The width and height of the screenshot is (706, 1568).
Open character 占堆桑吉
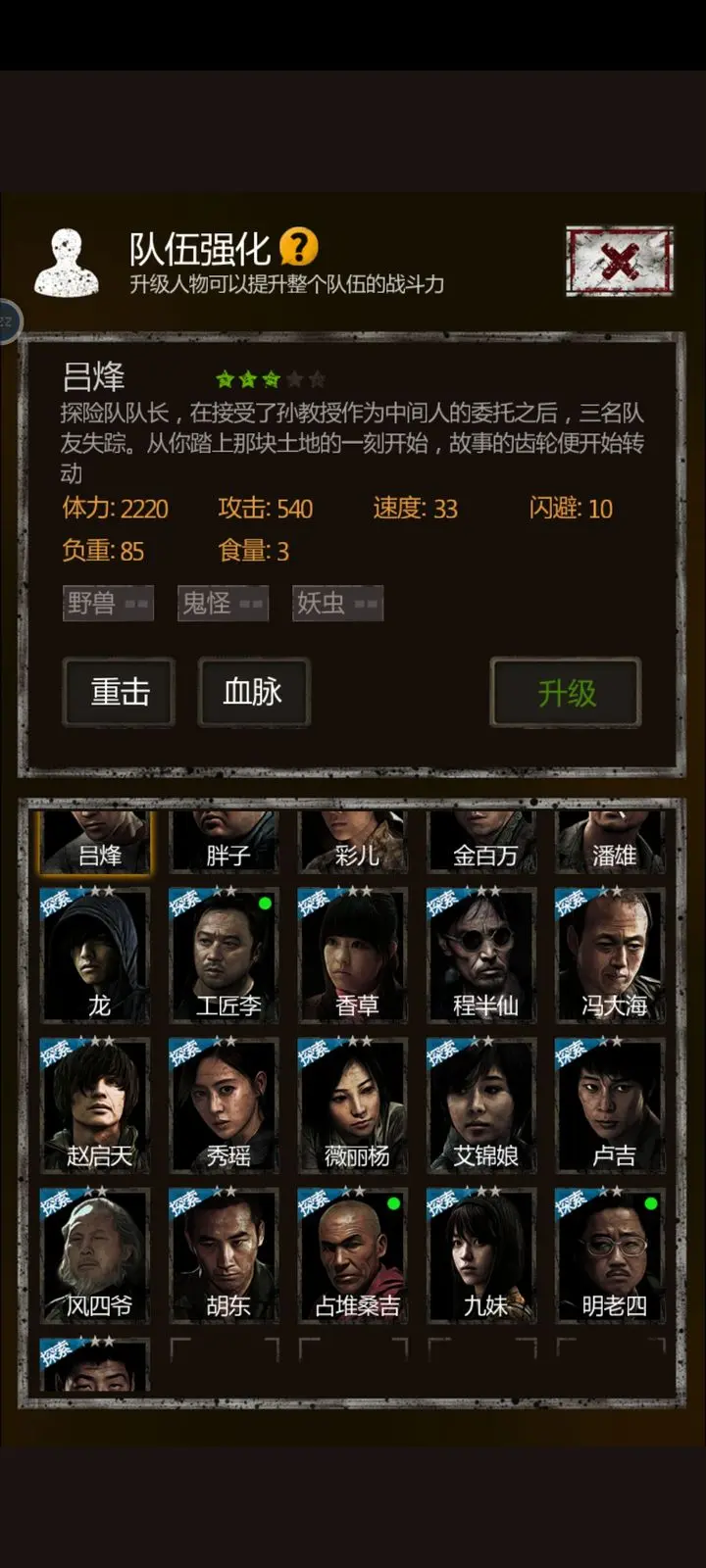[354, 1255]
